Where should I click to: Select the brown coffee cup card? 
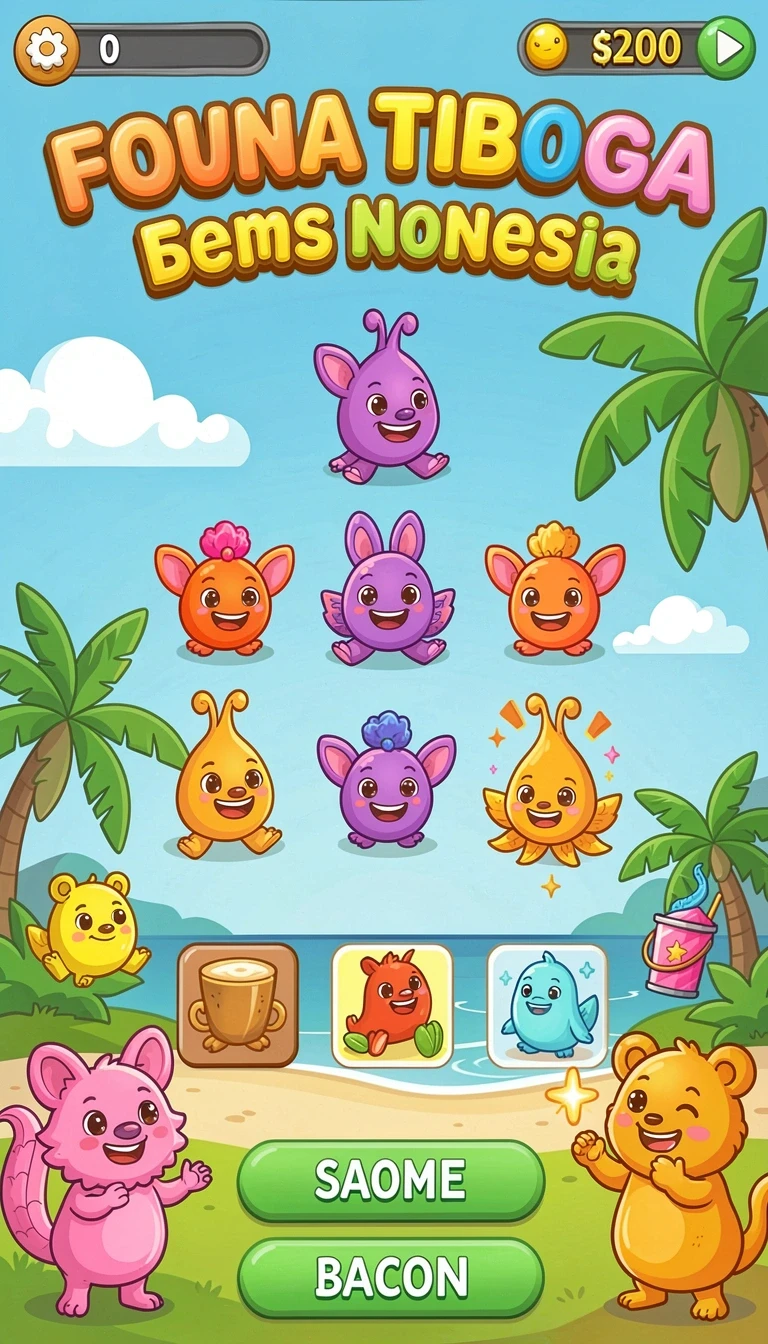click(238, 1005)
